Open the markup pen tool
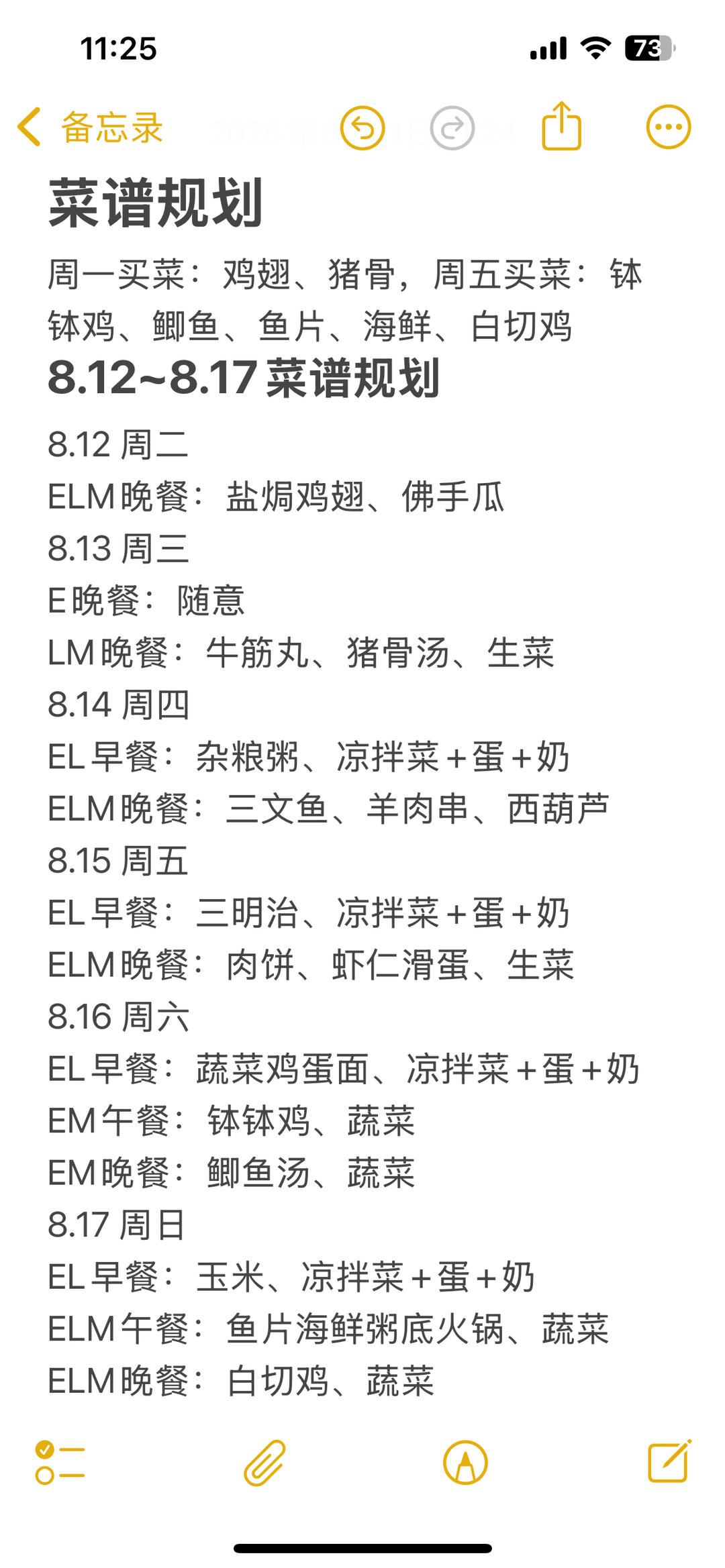 pos(465,1462)
